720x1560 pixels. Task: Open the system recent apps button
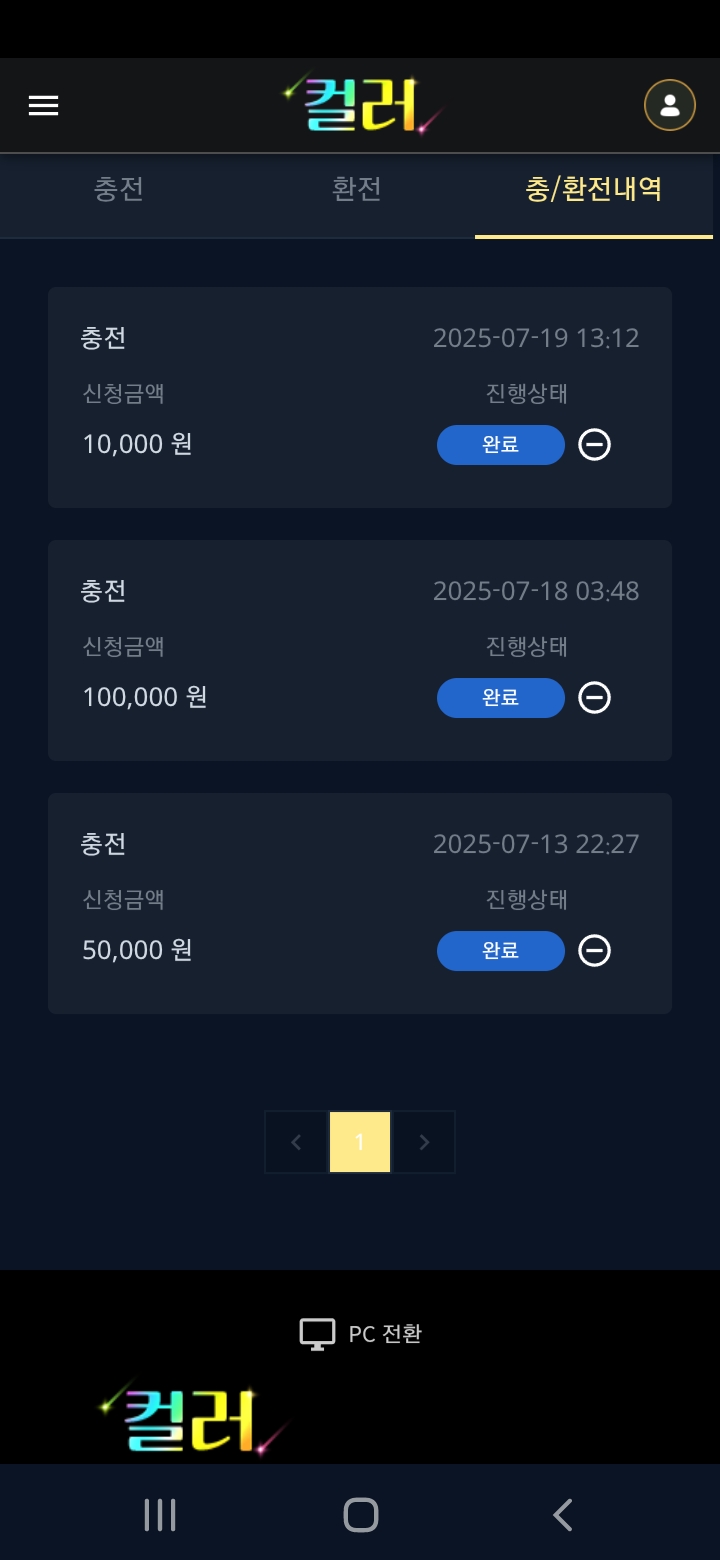tap(160, 1515)
